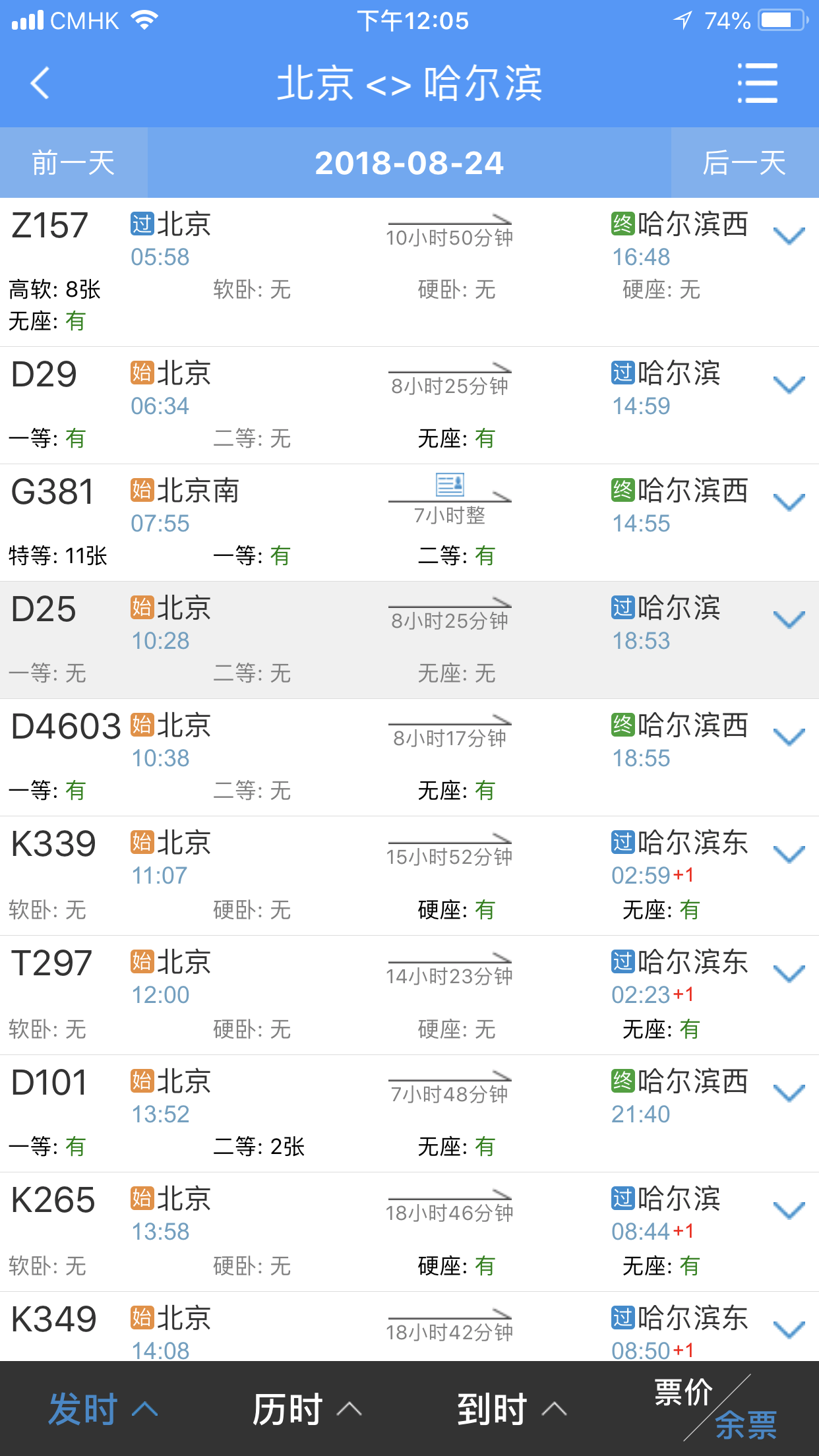Expand the chevron for train D101
Viewport: 819px width, 1456px height.
point(789,1093)
